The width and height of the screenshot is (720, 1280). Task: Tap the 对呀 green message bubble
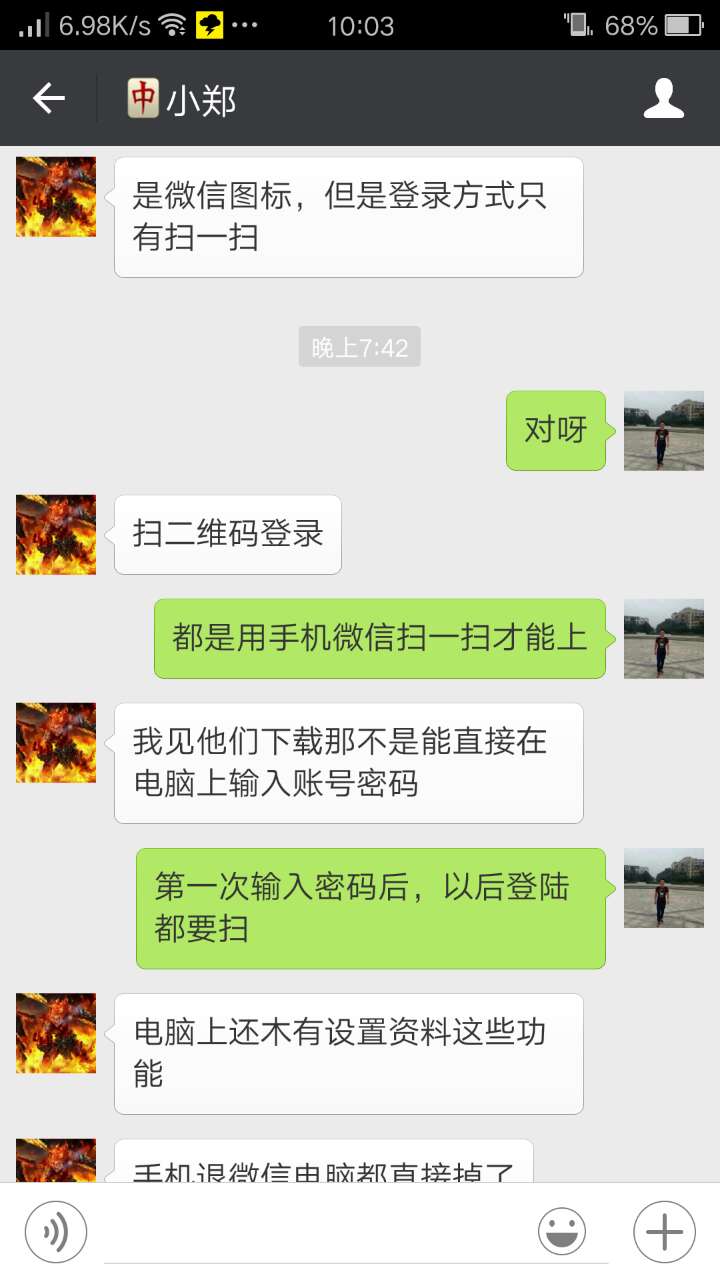[x=556, y=430]
